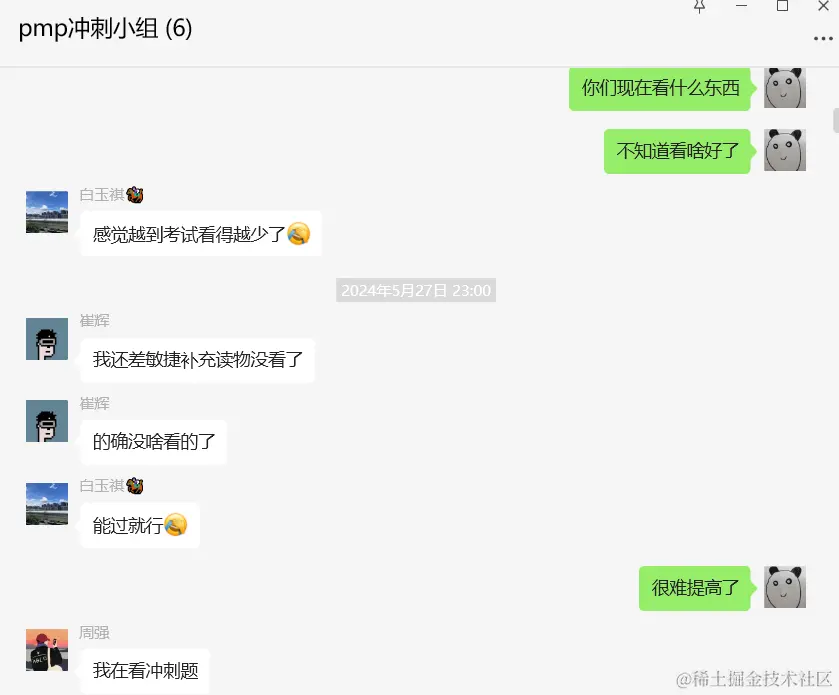The width and height of the screenshot is (839, 695).
Task: Tap 白玉祺's avatar beside 能过就行 message
Action: [x=46, y=504]
